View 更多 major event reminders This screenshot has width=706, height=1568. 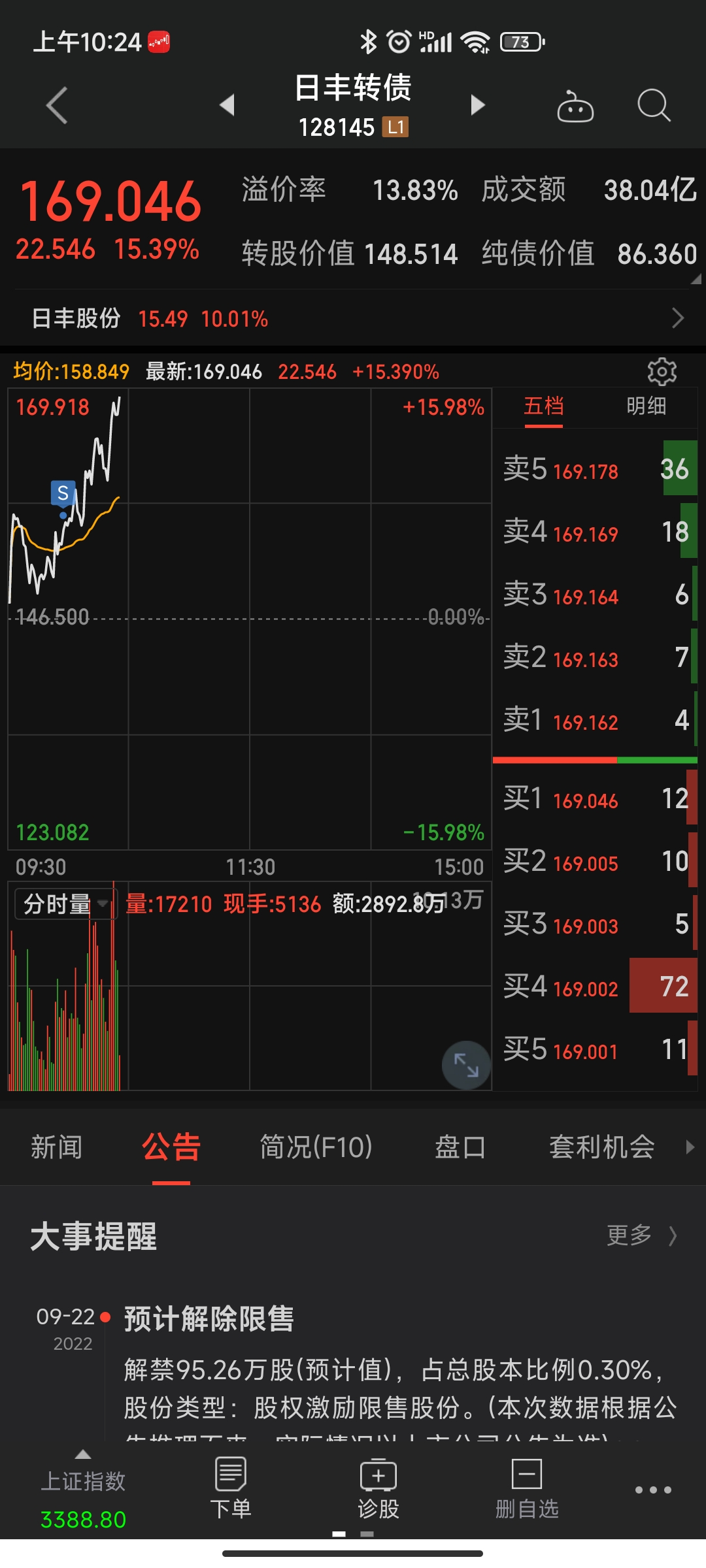pyautogui.click(x=641, y=1235)
